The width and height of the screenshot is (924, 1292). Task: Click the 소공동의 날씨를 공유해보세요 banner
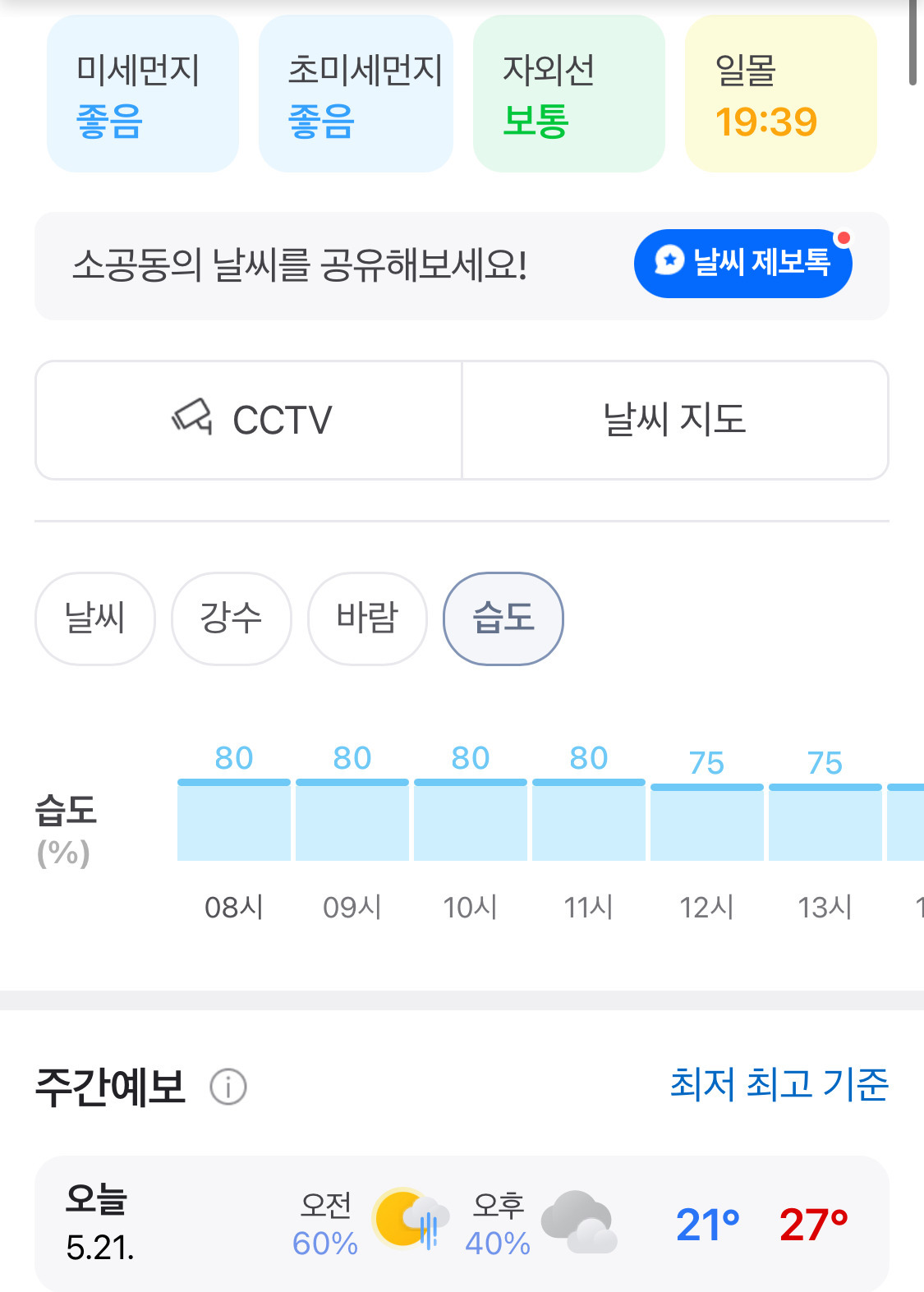[302, 264]
